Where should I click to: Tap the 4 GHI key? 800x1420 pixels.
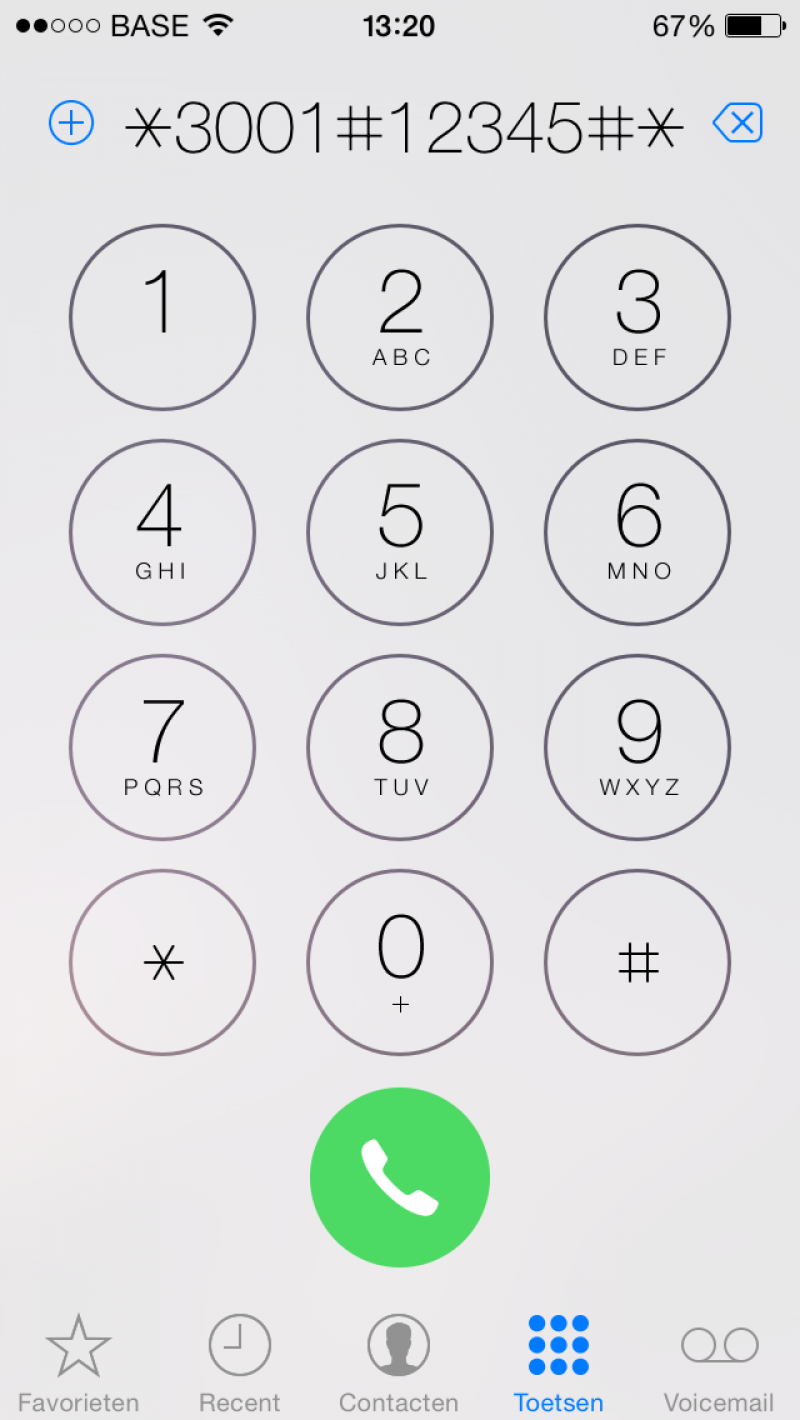[162, 532]
